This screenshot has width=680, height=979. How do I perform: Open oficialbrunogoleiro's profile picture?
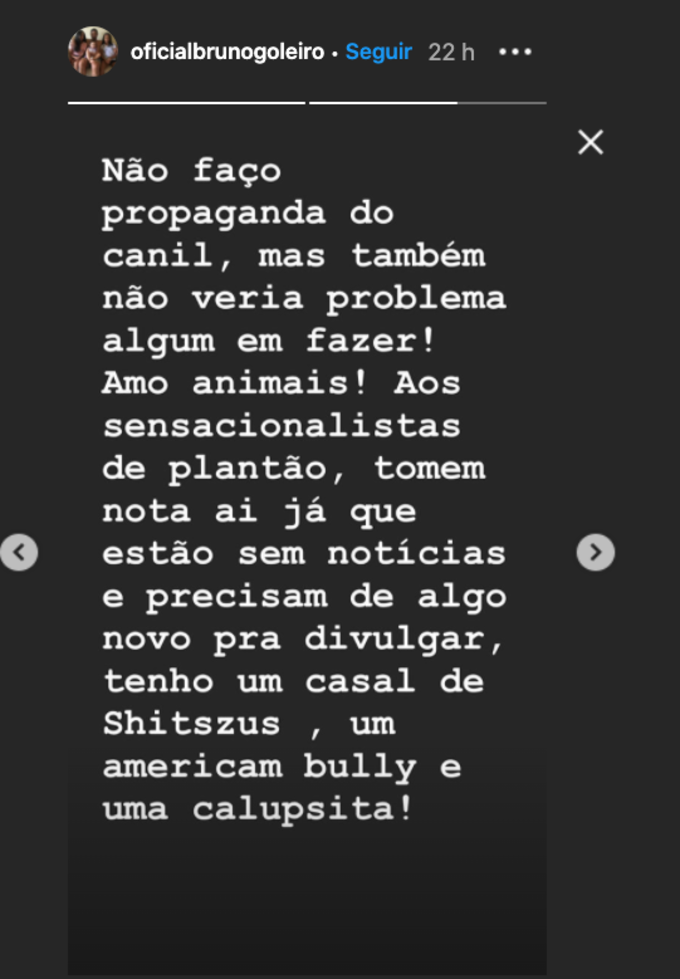pyautogui.click(x=92, y=52)
